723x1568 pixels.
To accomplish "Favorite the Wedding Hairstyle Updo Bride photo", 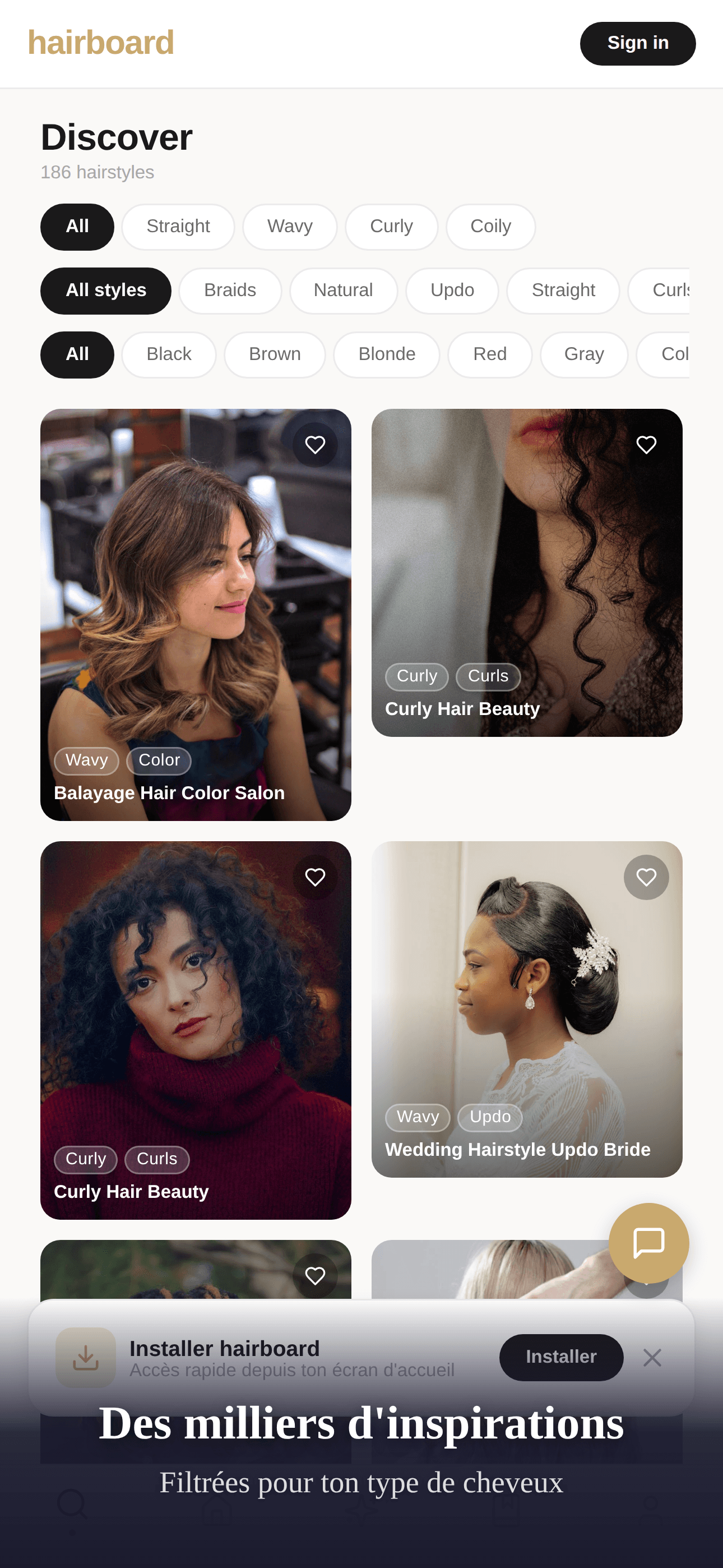I will (x=646, y=877).
